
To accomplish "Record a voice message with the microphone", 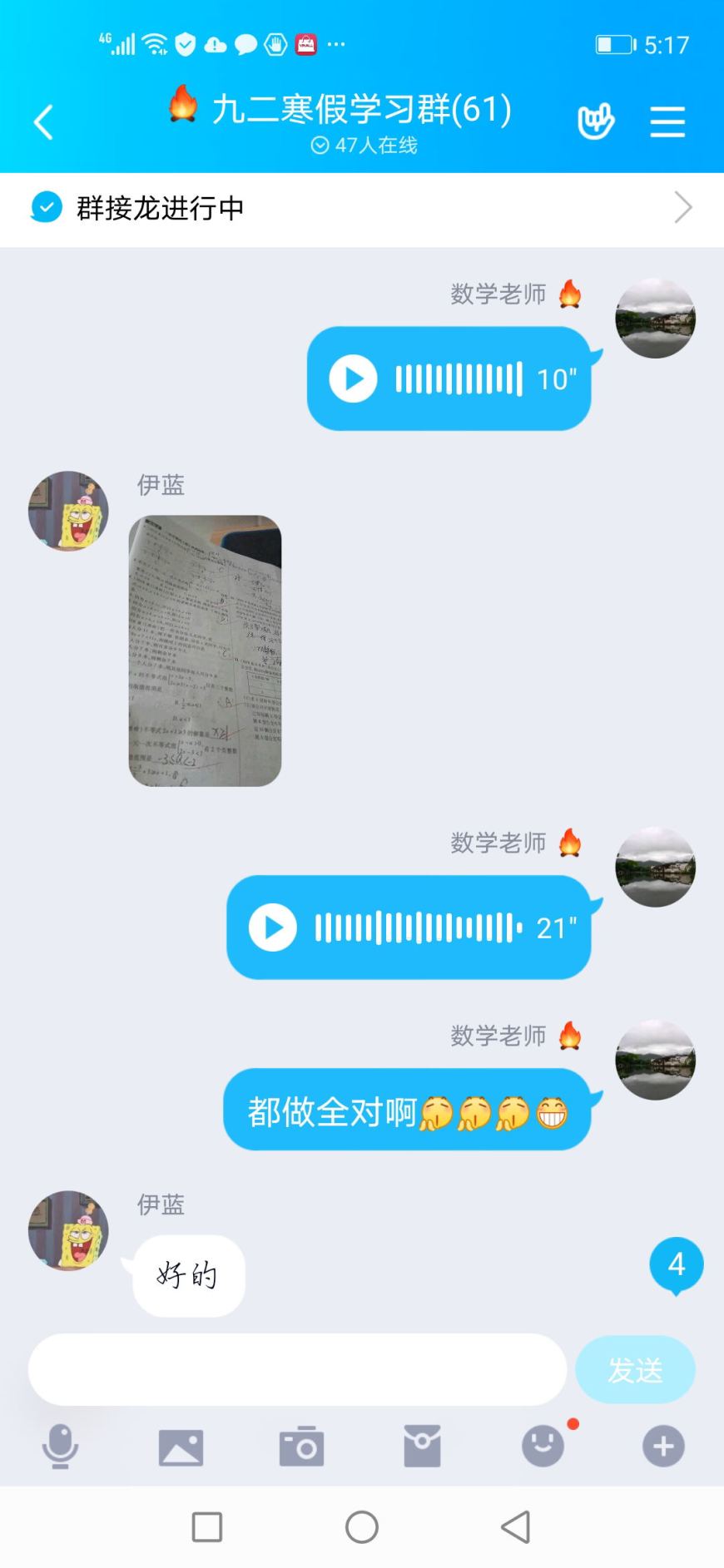I will [60, 1447].
